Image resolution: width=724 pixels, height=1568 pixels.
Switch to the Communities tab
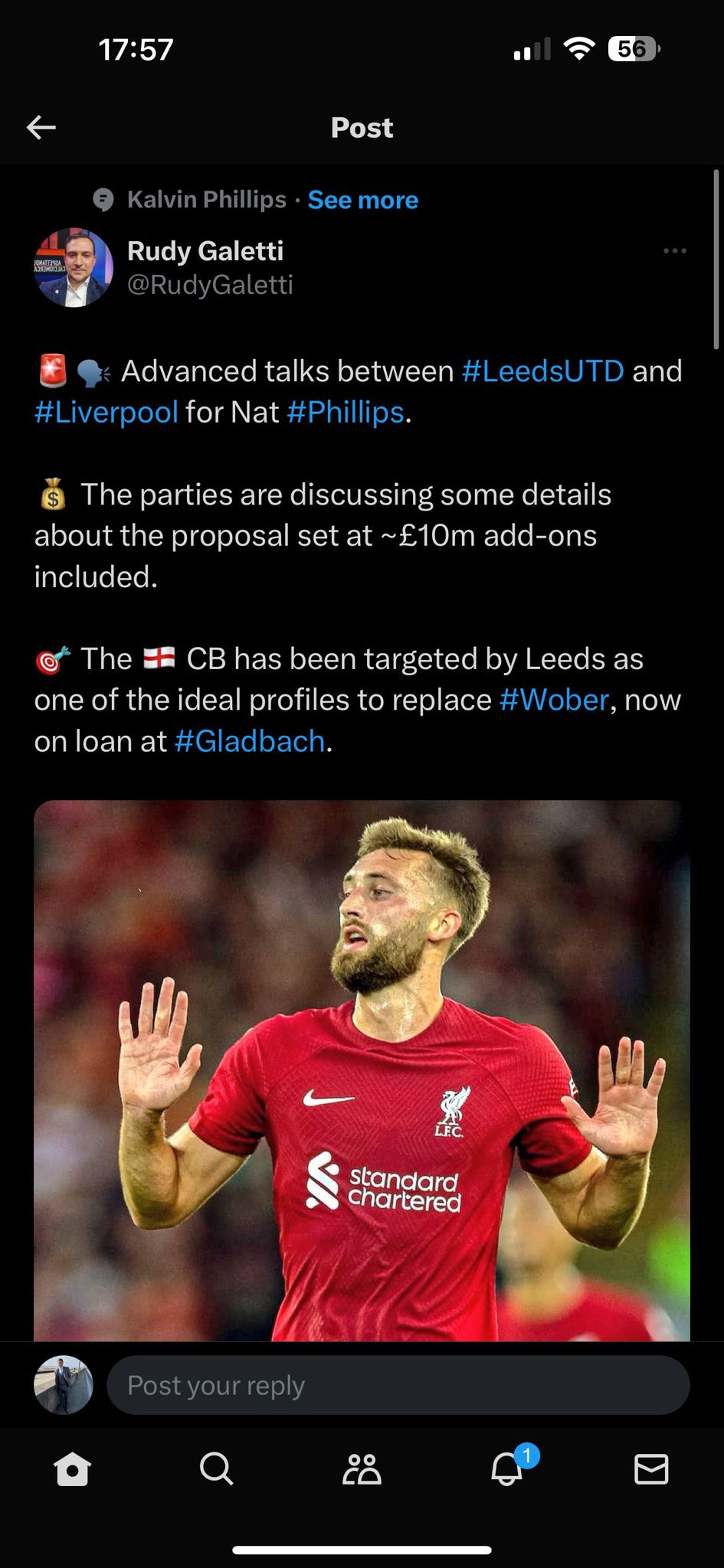click(x=362, y=1469)
